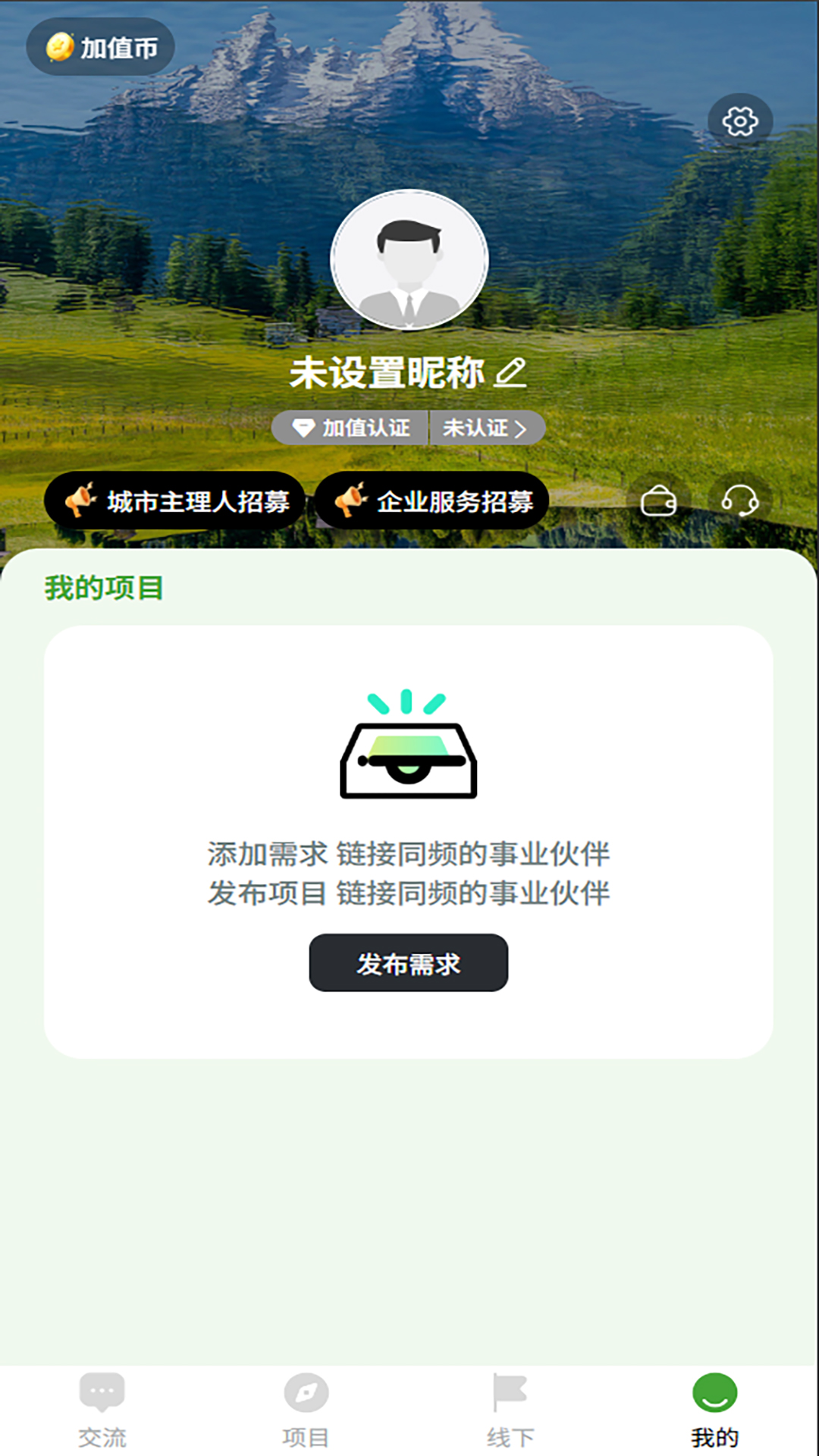Open 未认证 verification status
The height and width of the screenshot is (1456, 819).
[485, 428]
